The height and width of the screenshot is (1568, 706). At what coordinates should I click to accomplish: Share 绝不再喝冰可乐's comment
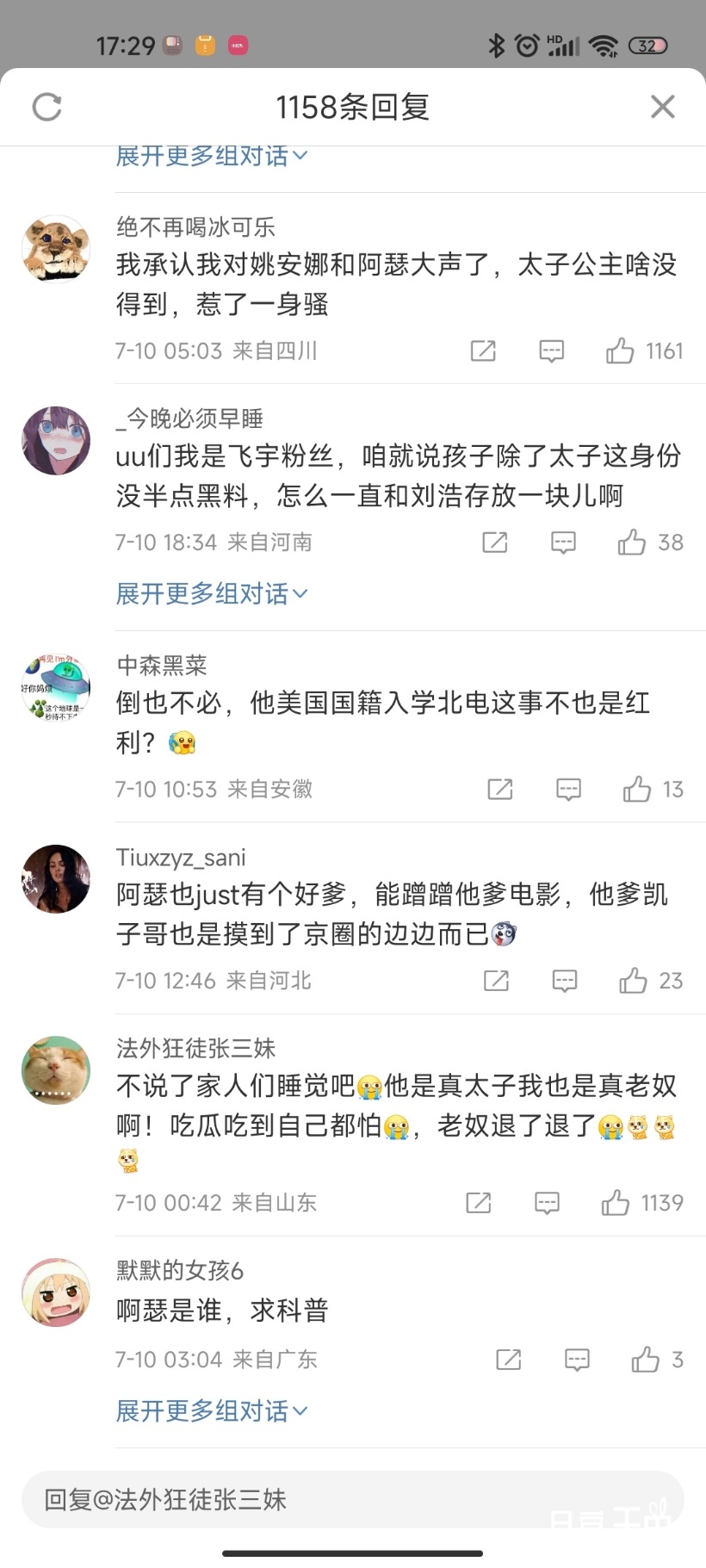(x=483, y=350)
